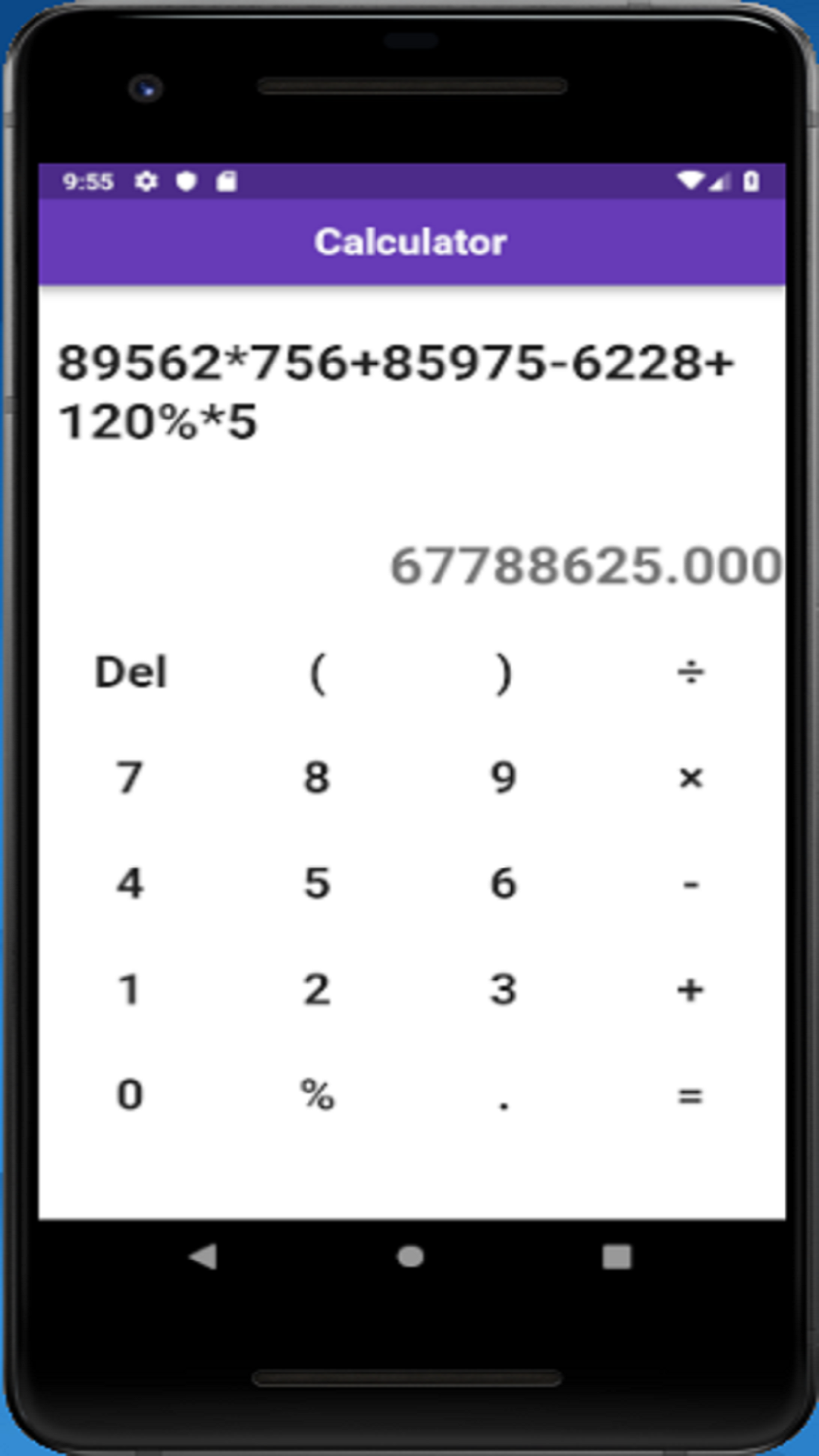Enter the digit 1
Image resolution: width=819 pixels, height=1456 pixels.
coord(130,990)
